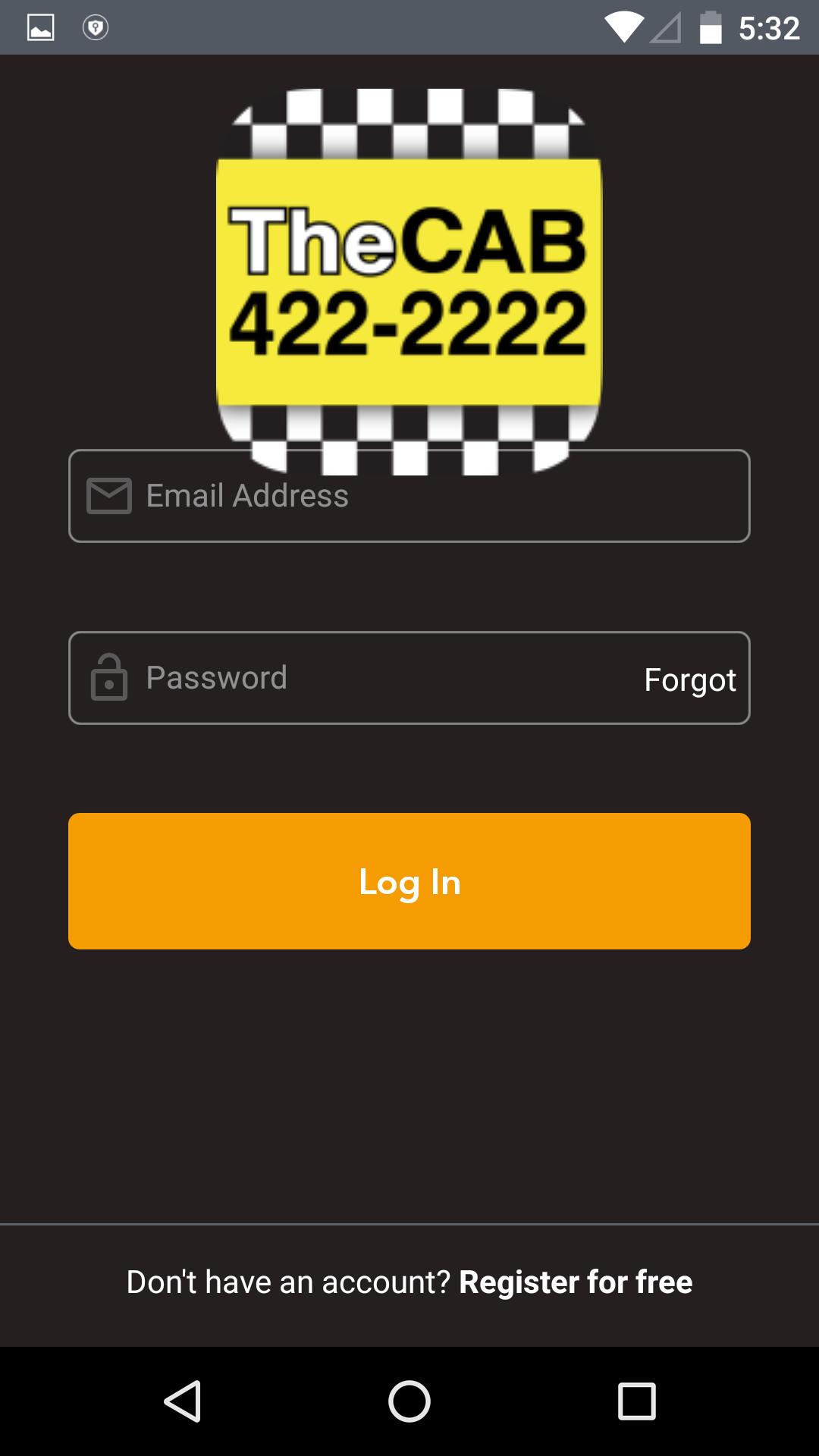Tap the Email Address field
The height and width of the screenshot is (1456, 819).
point(409,496)
